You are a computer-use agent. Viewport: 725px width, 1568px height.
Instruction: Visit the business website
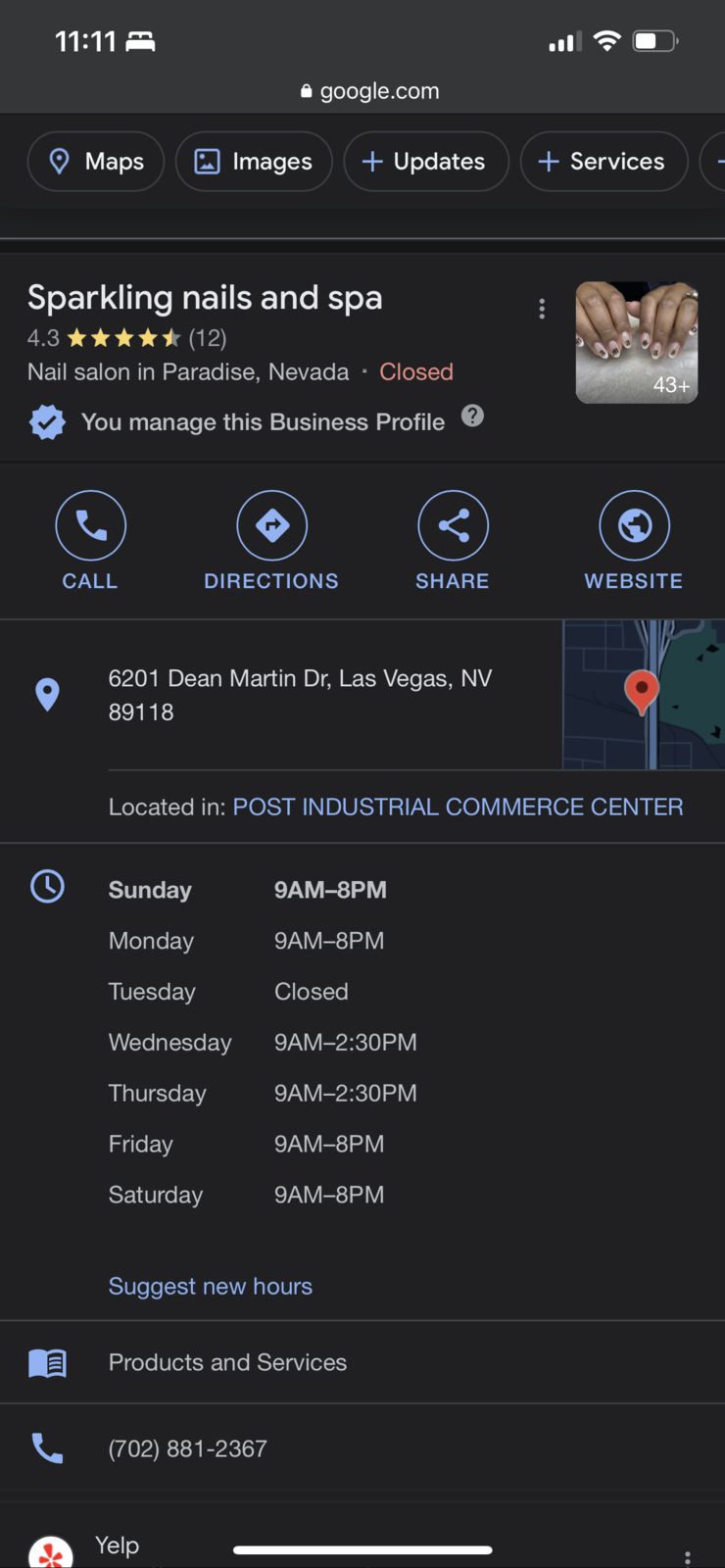634,540
